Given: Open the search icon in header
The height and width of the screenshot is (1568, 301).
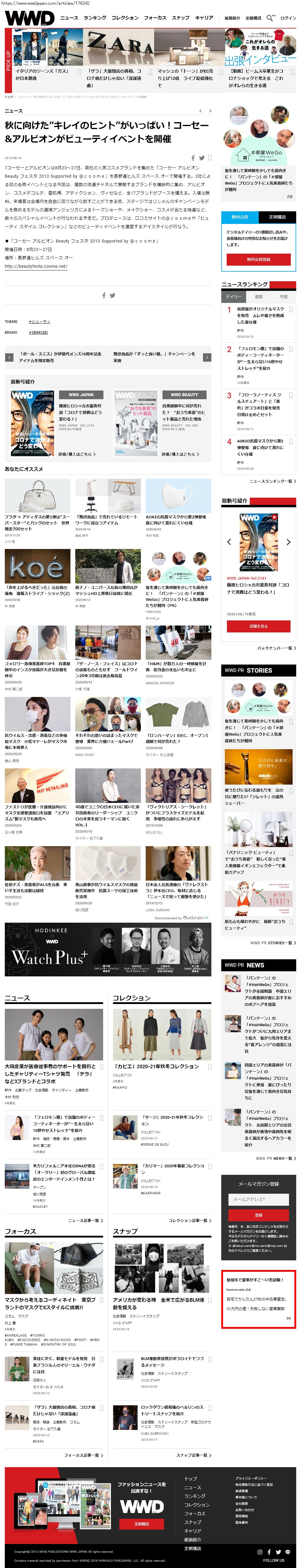Looking at the screenshot, I should pyautogui.click(x=270, y=18).
